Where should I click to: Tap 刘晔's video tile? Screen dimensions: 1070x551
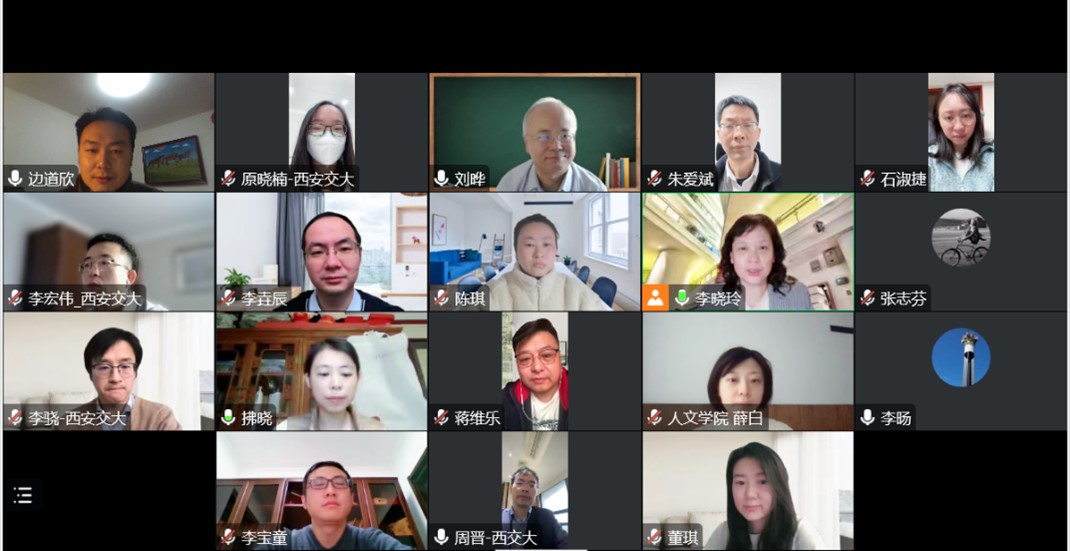[x=535, y=130]
